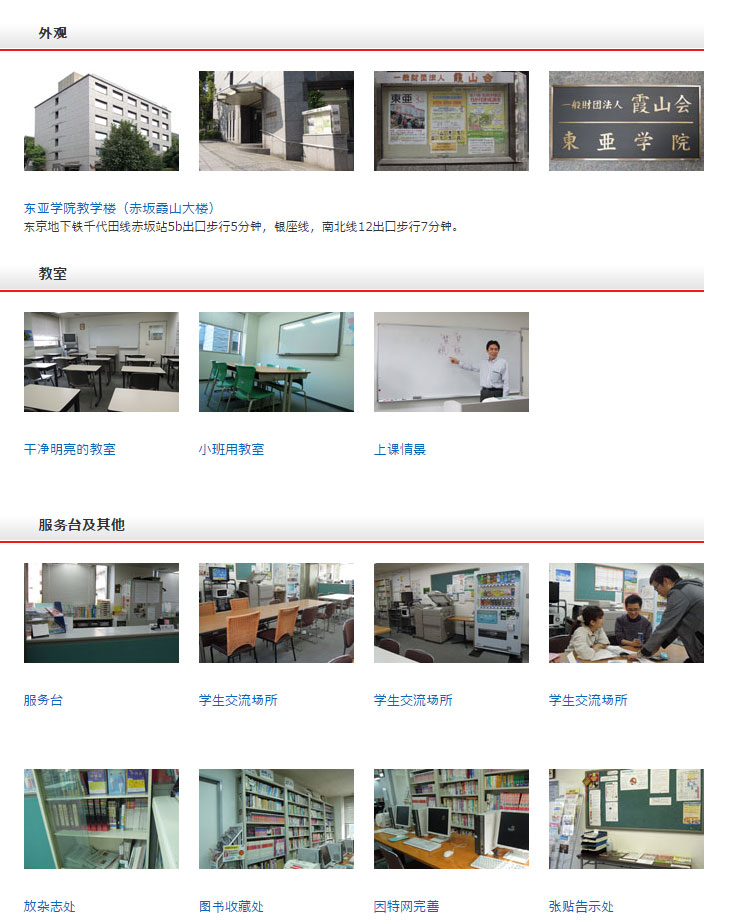Open the 上课情景 link
The height and width of the screenshot is (920, 735).
point(400,450)
